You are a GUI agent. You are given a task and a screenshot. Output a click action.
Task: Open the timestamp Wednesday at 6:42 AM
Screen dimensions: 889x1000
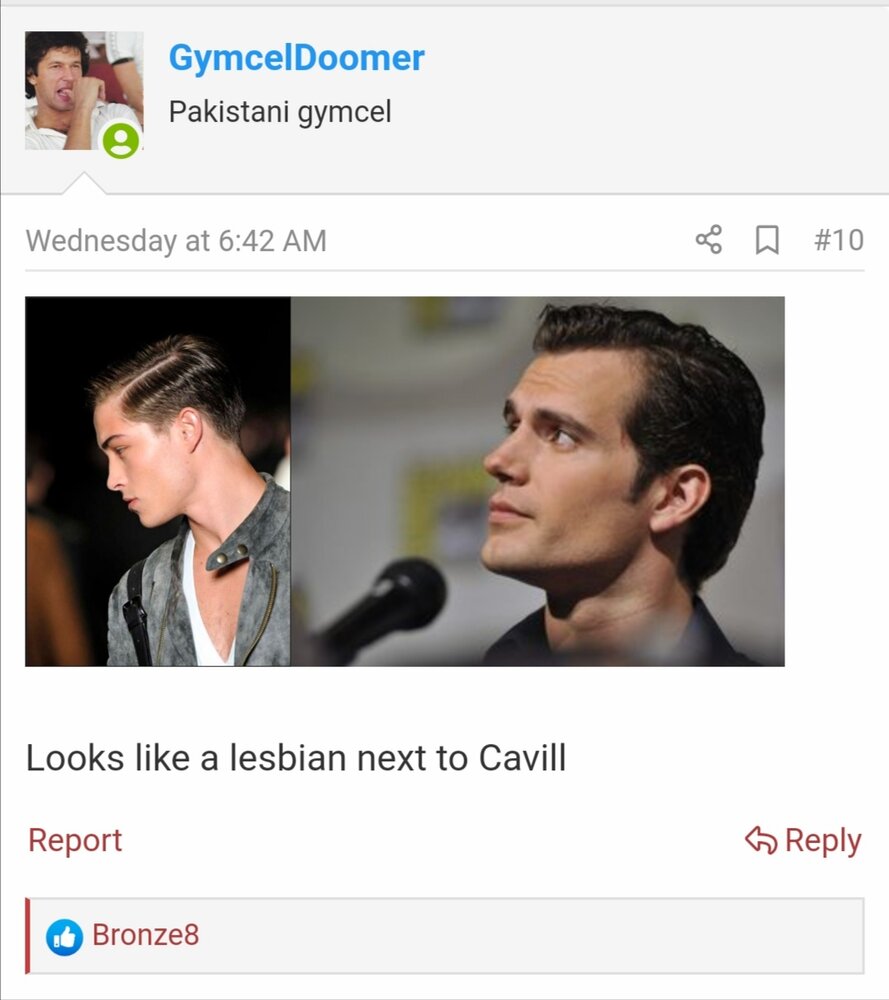tap(176, 241)
